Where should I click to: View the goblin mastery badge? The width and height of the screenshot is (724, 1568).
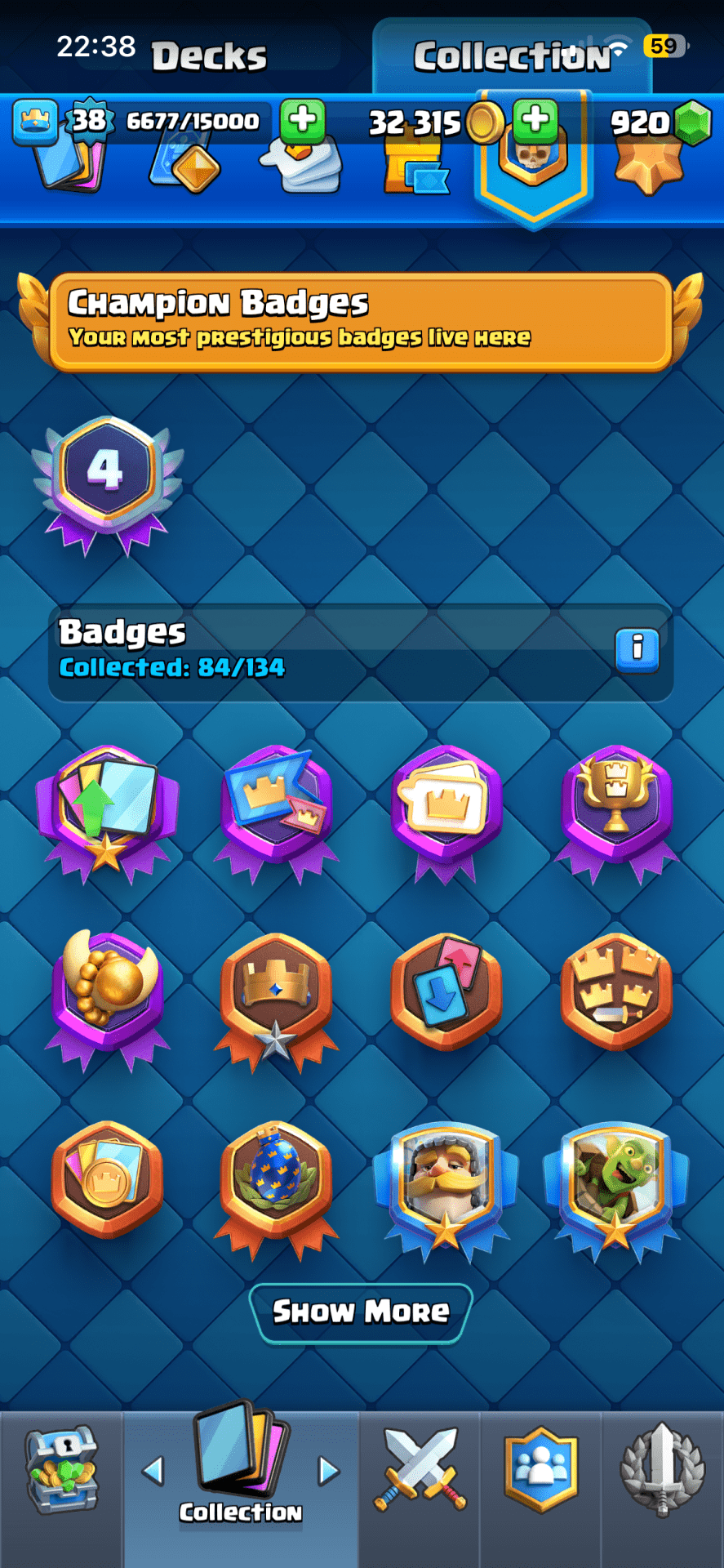(616, 1184)
